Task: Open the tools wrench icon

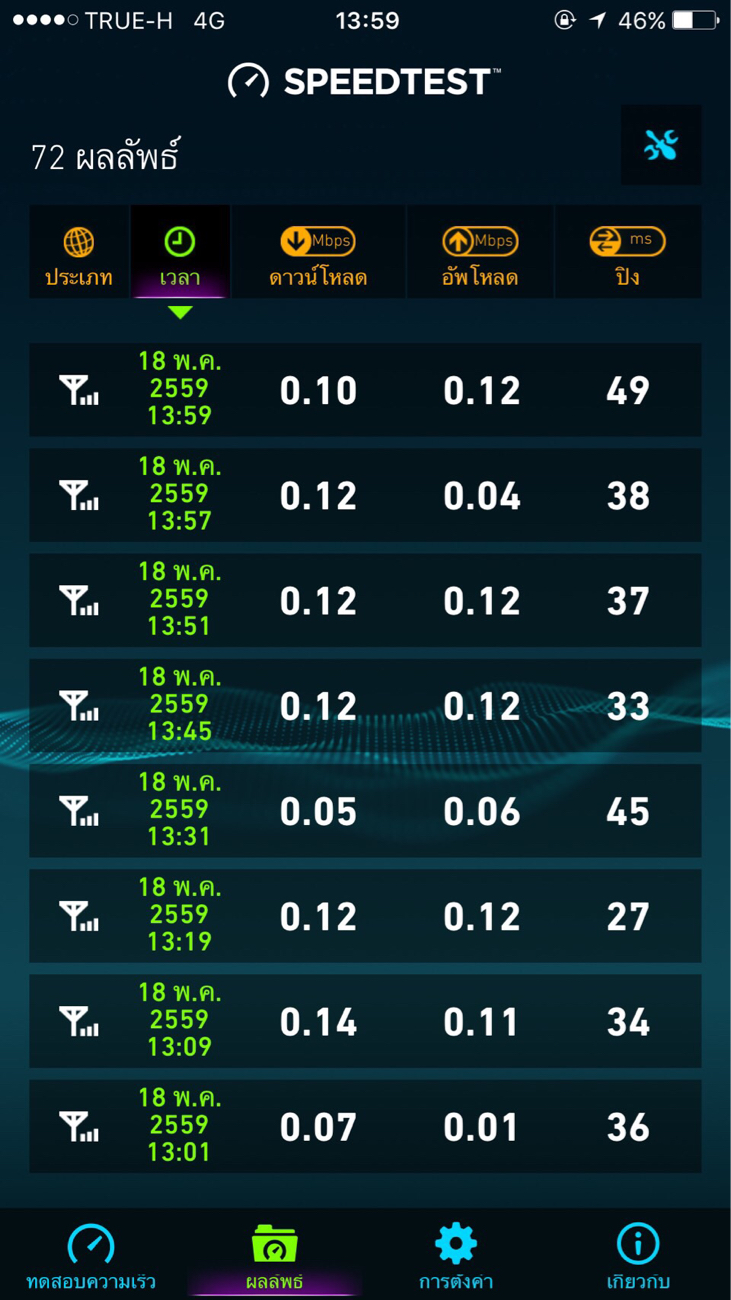Action: point(661,145)
